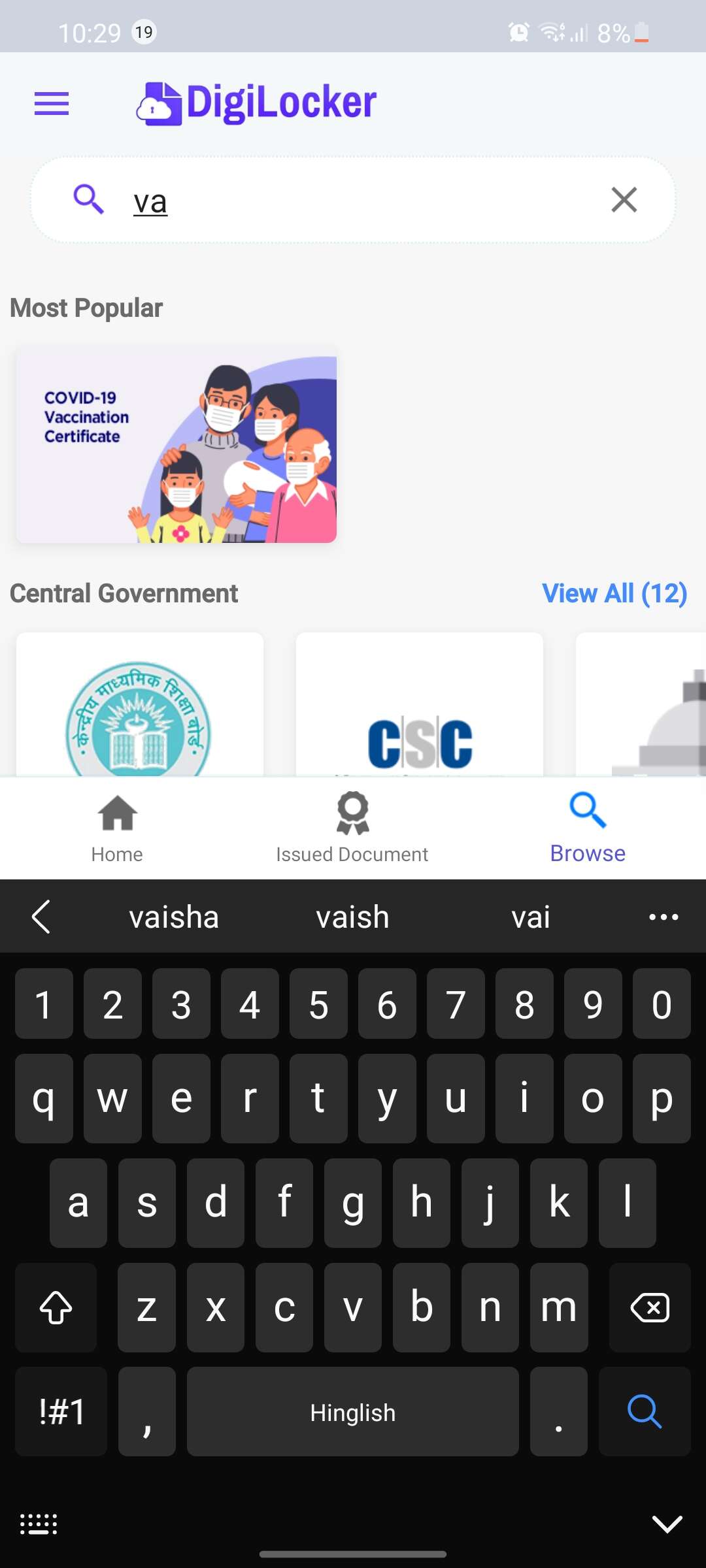
Task: Tap the keyboard backspace key
Action: coord(650,1307)
